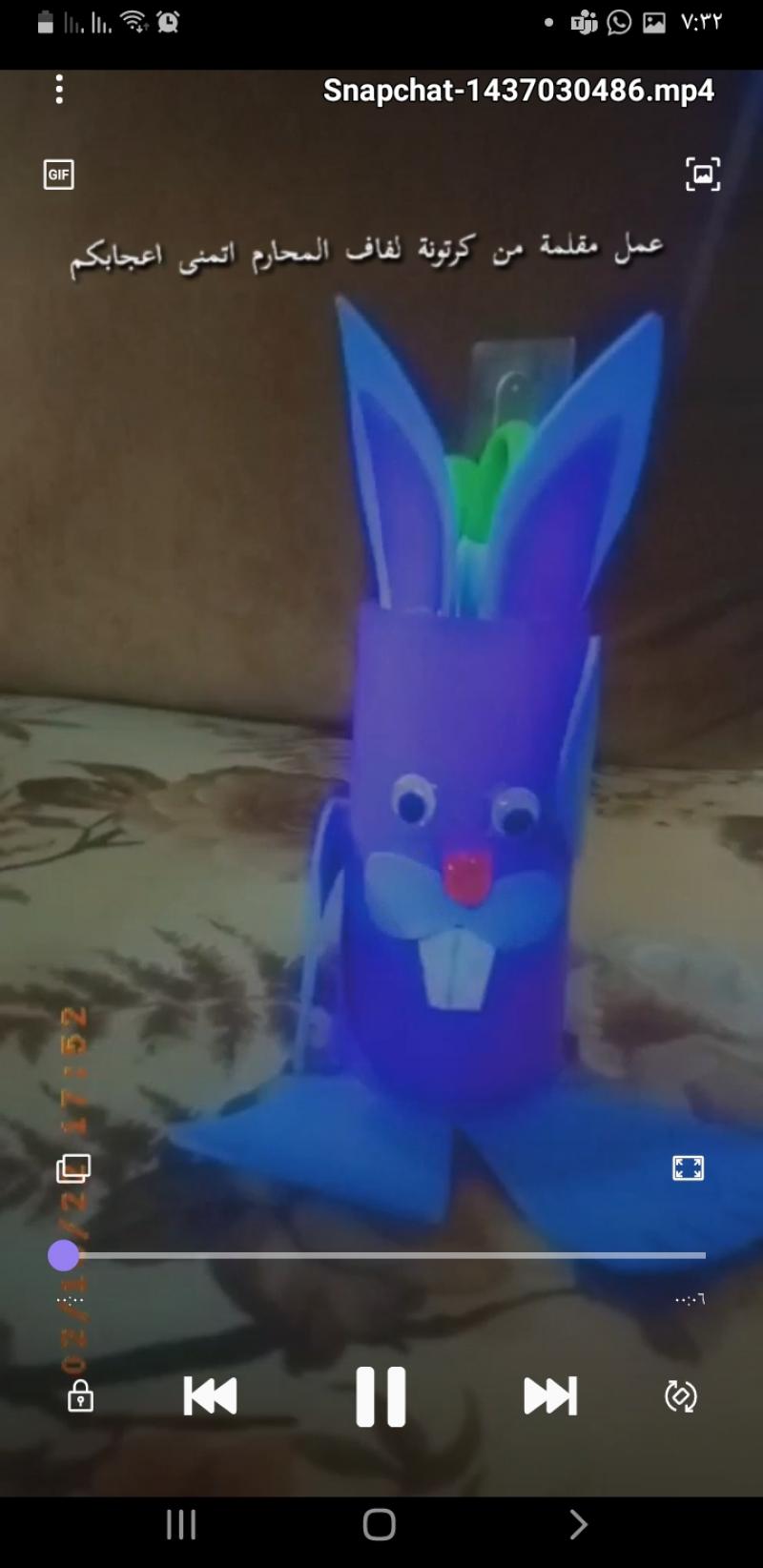
Task: Rotate the screen orientation
Action: [681, 1396]
